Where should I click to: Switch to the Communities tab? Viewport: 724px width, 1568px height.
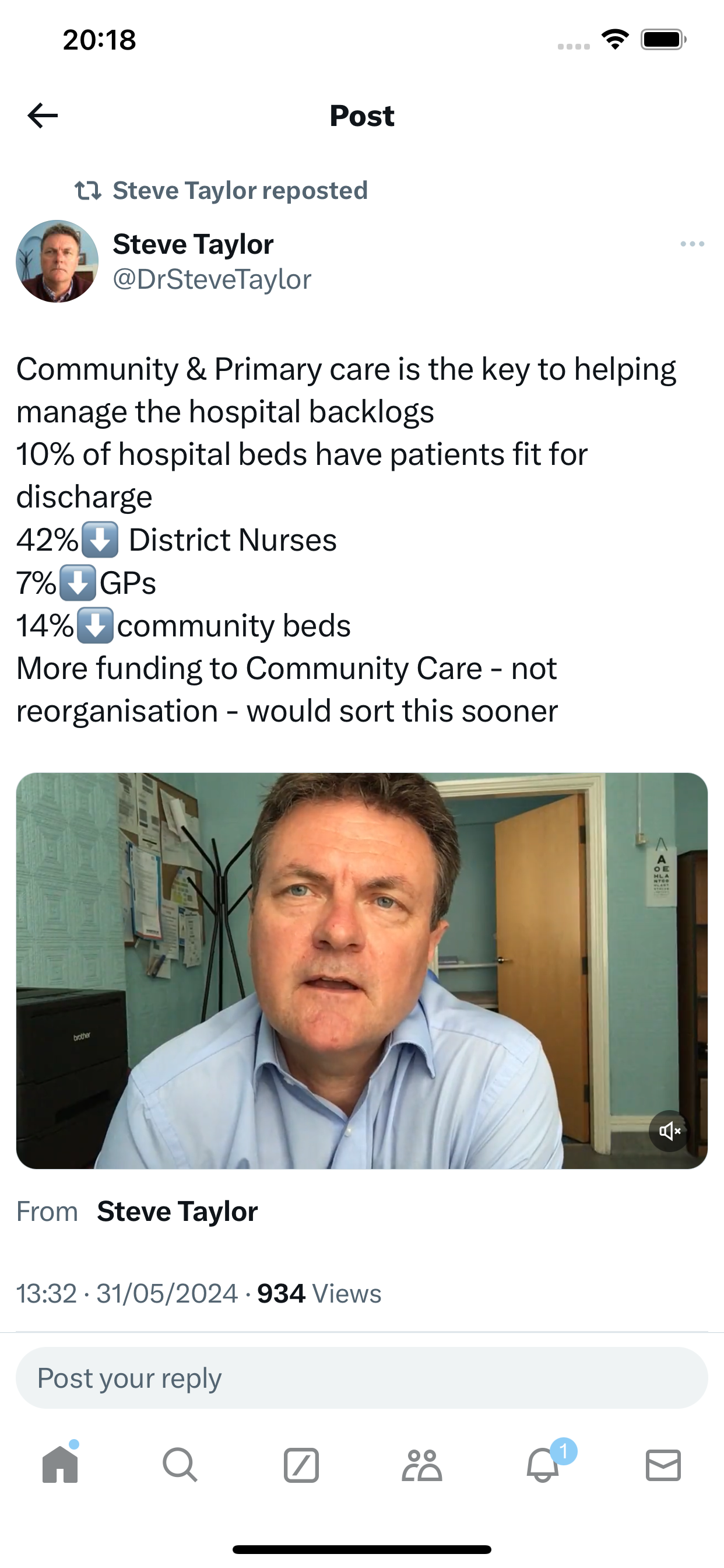[421, 1465]
